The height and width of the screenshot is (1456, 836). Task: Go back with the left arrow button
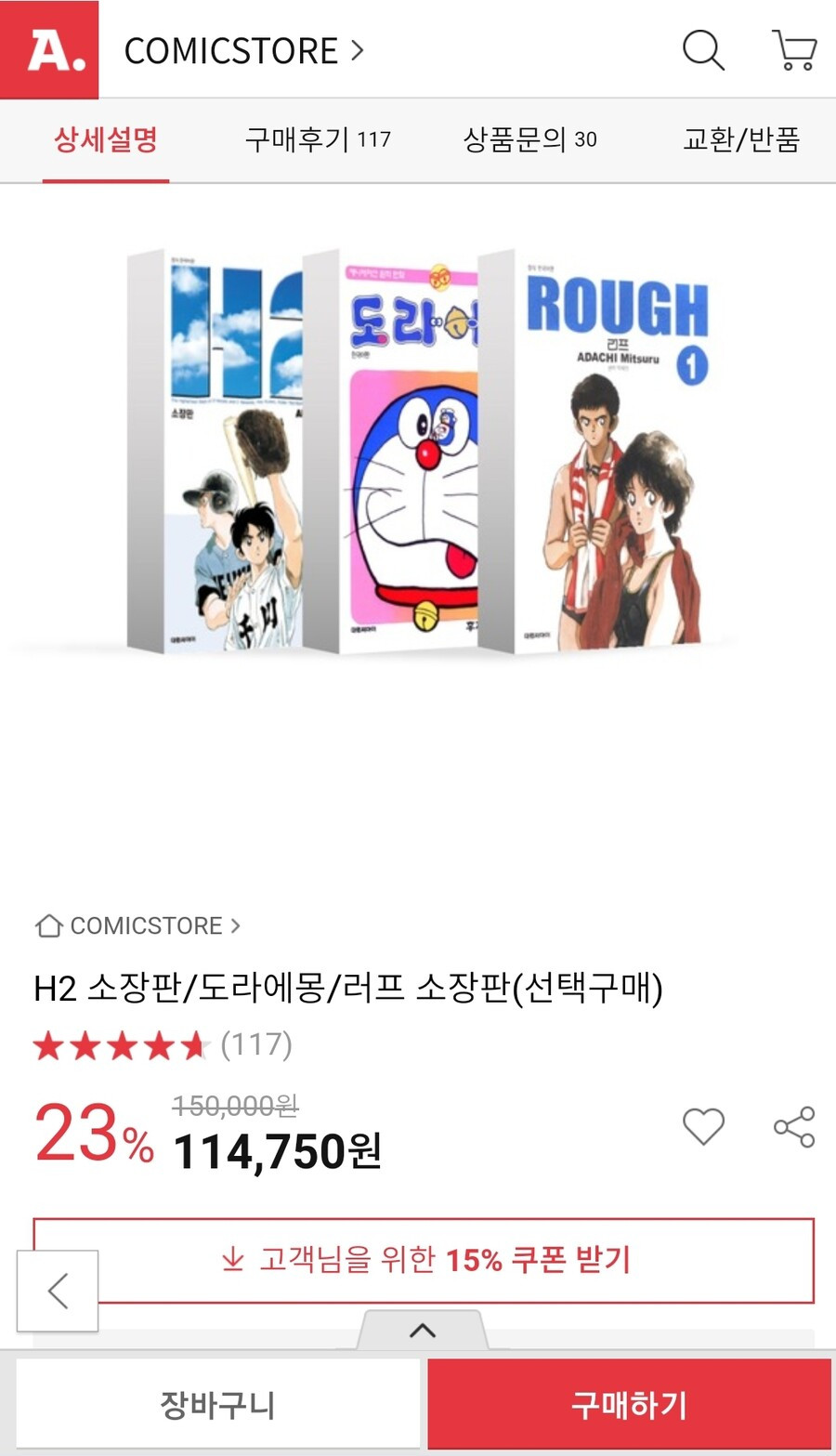[58, 1291]
